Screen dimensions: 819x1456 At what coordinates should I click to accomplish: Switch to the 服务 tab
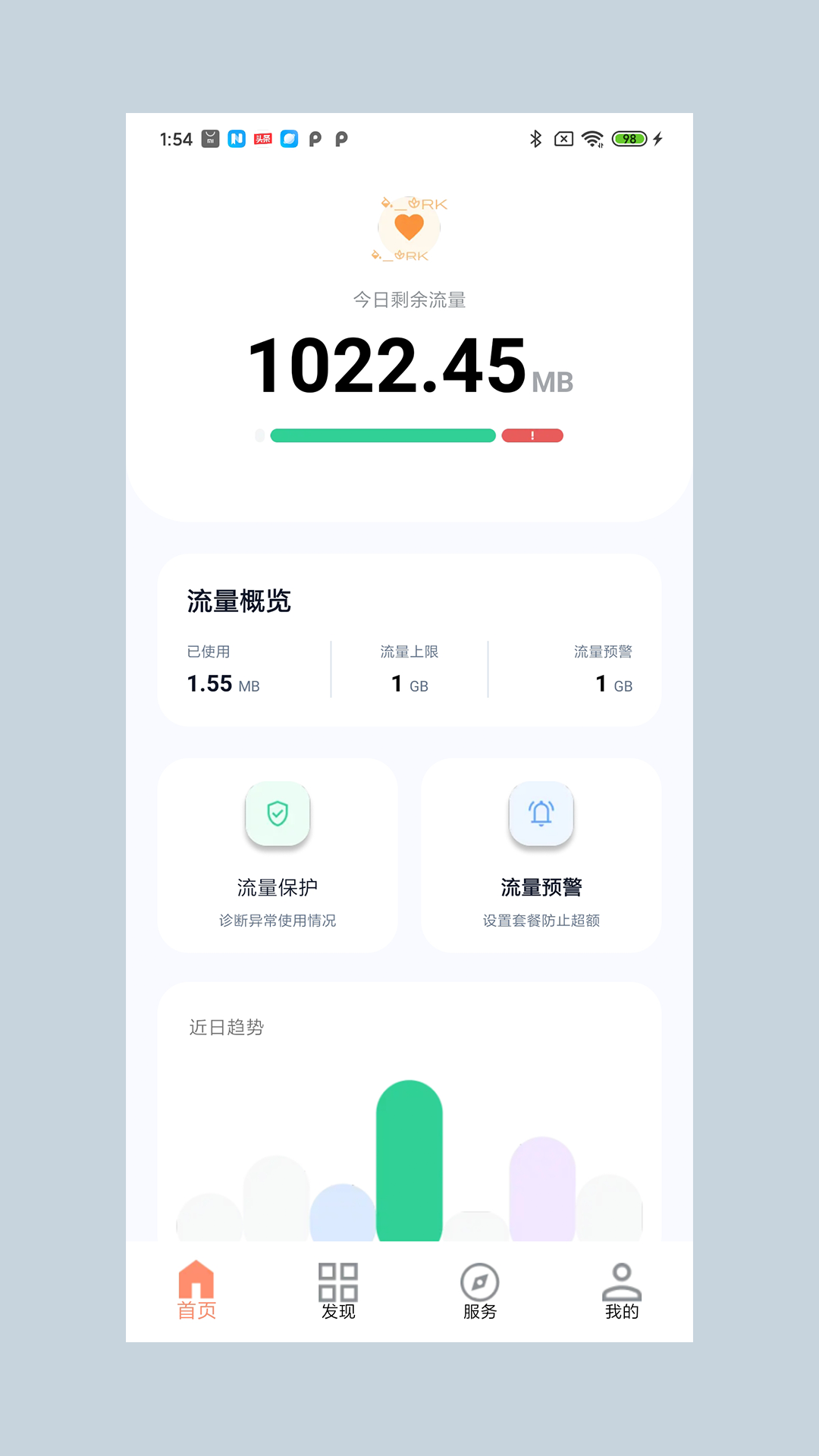[480, 1289]
